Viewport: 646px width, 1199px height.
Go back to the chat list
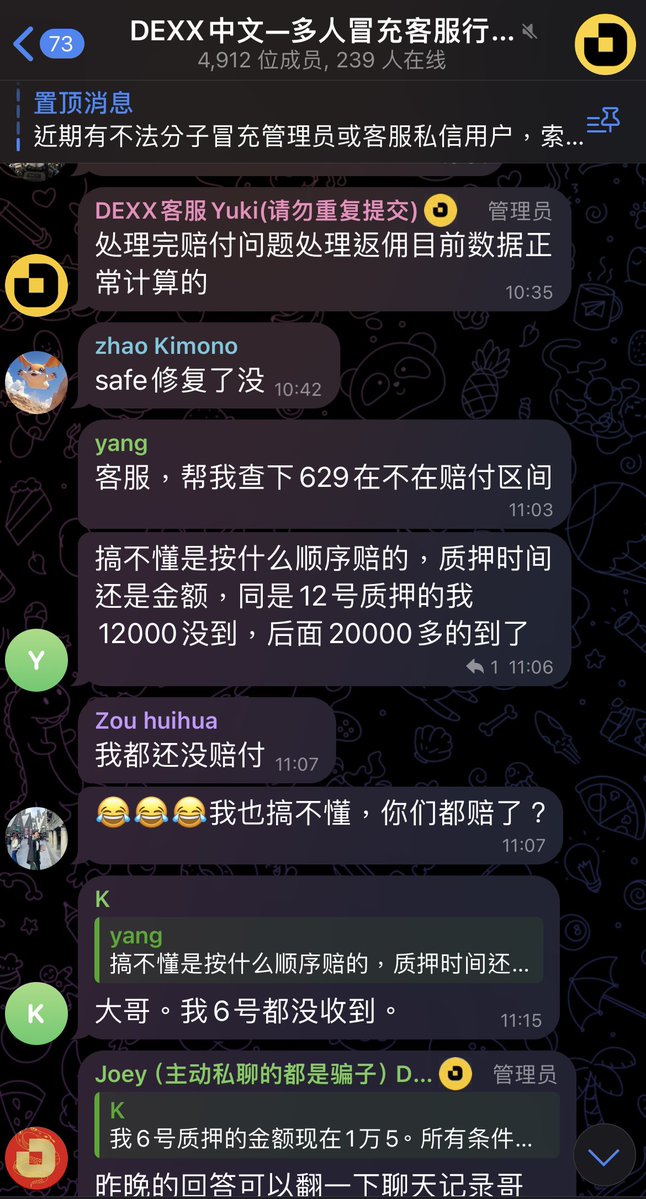(48, 44)
